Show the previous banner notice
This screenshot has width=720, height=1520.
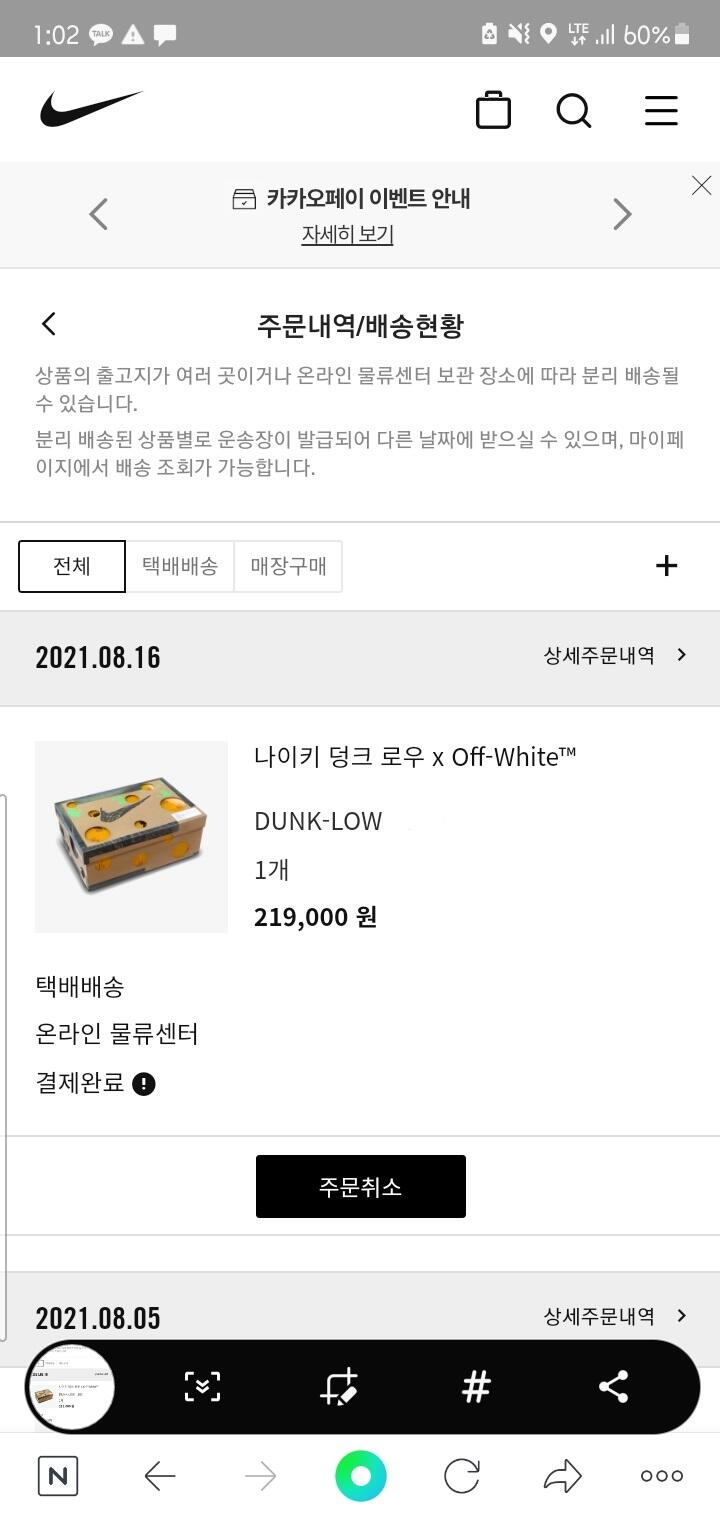98,214
